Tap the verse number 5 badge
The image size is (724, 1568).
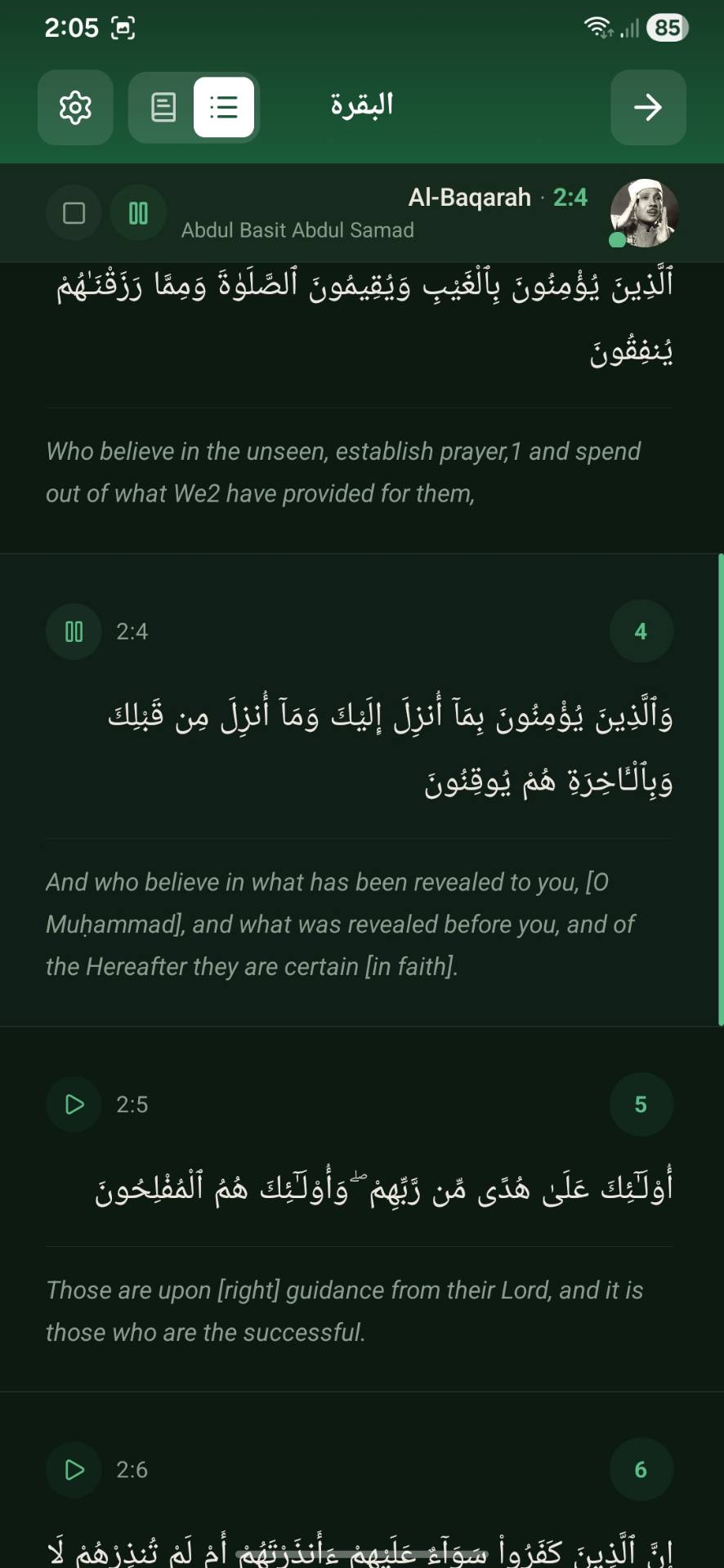(641, 1104)
